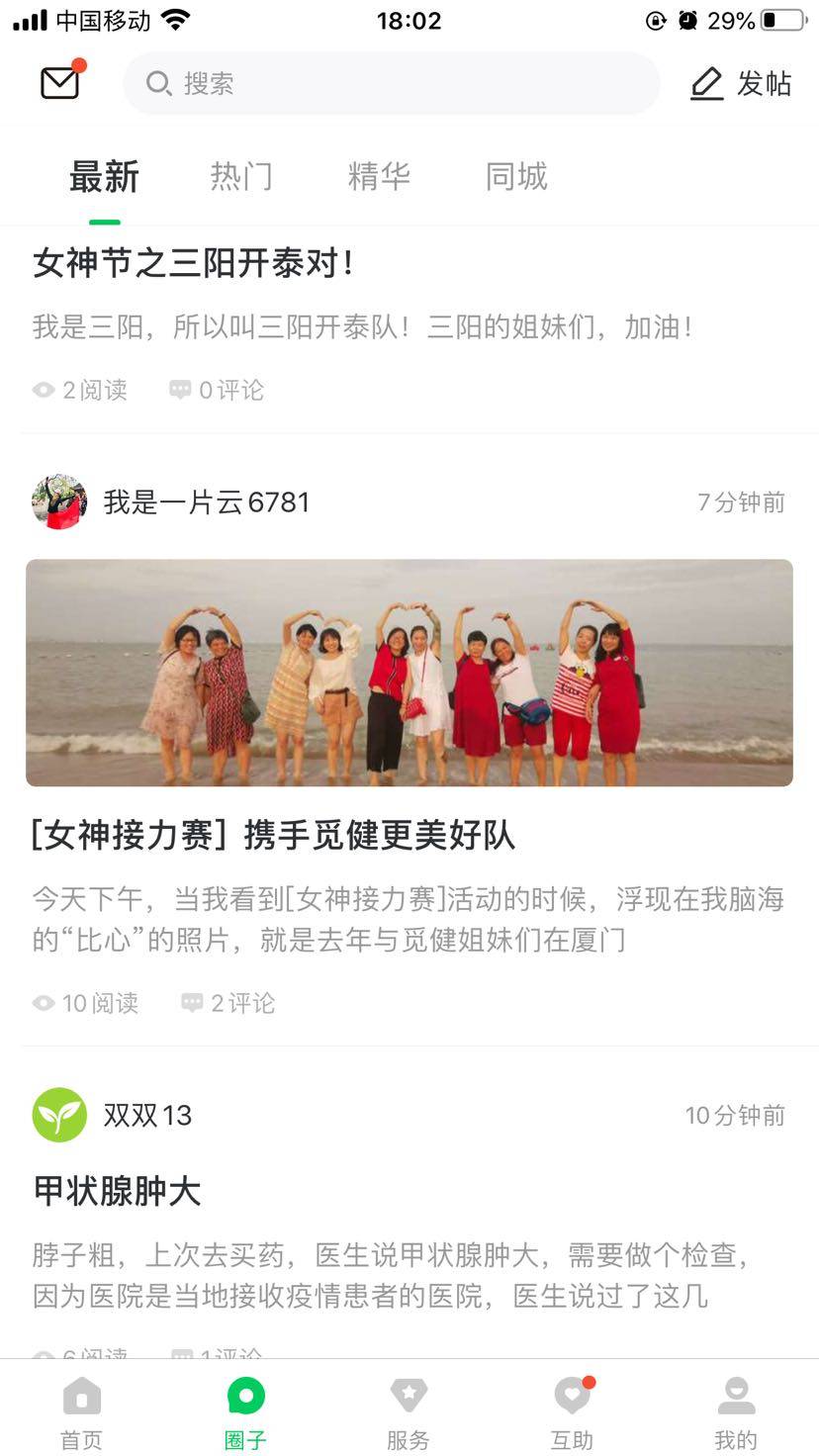
Task: Switch to the 热门 tab
Action: click(240, 177)
